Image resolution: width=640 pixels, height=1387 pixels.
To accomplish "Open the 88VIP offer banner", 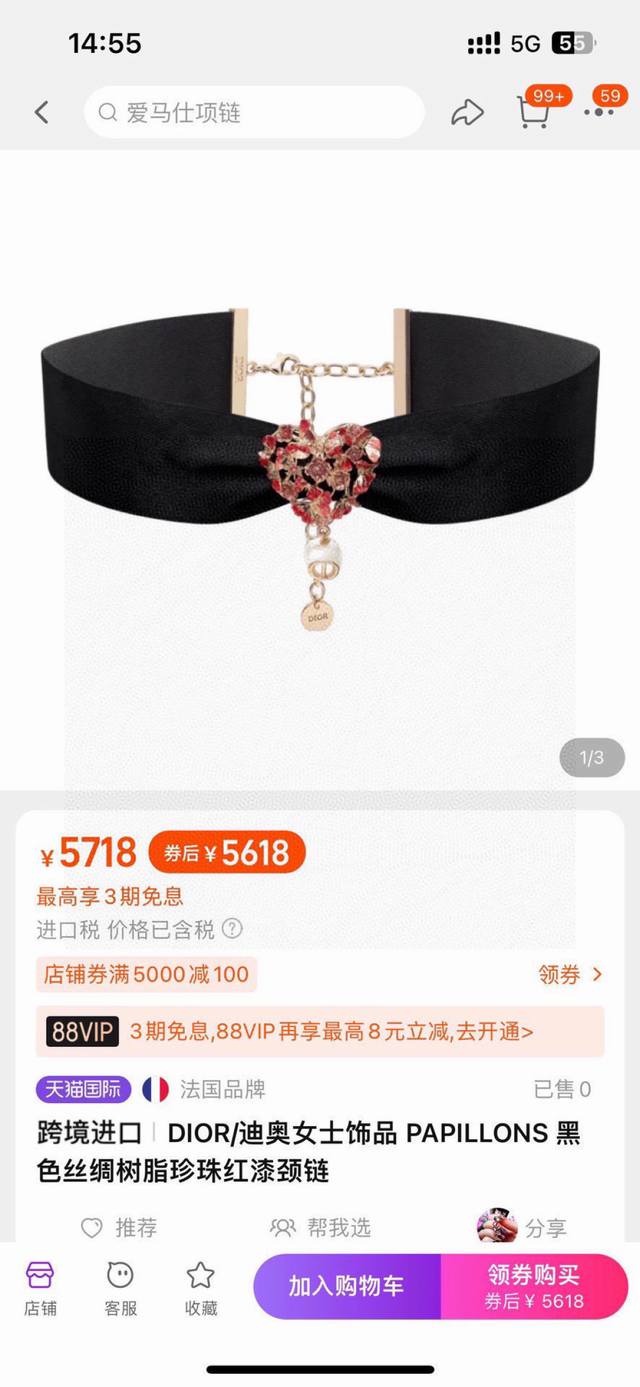I will 320,1031.
